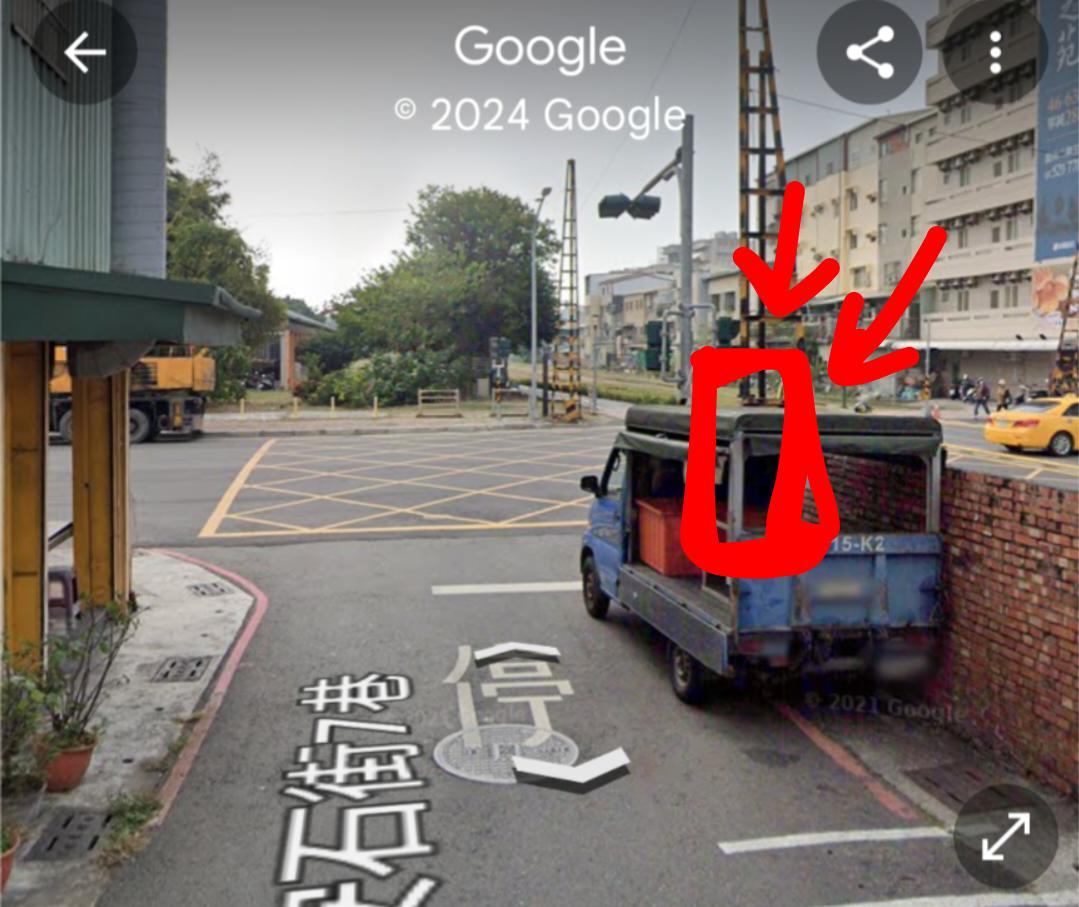
Task: Share this Street View location
Action: click(869, 53)
